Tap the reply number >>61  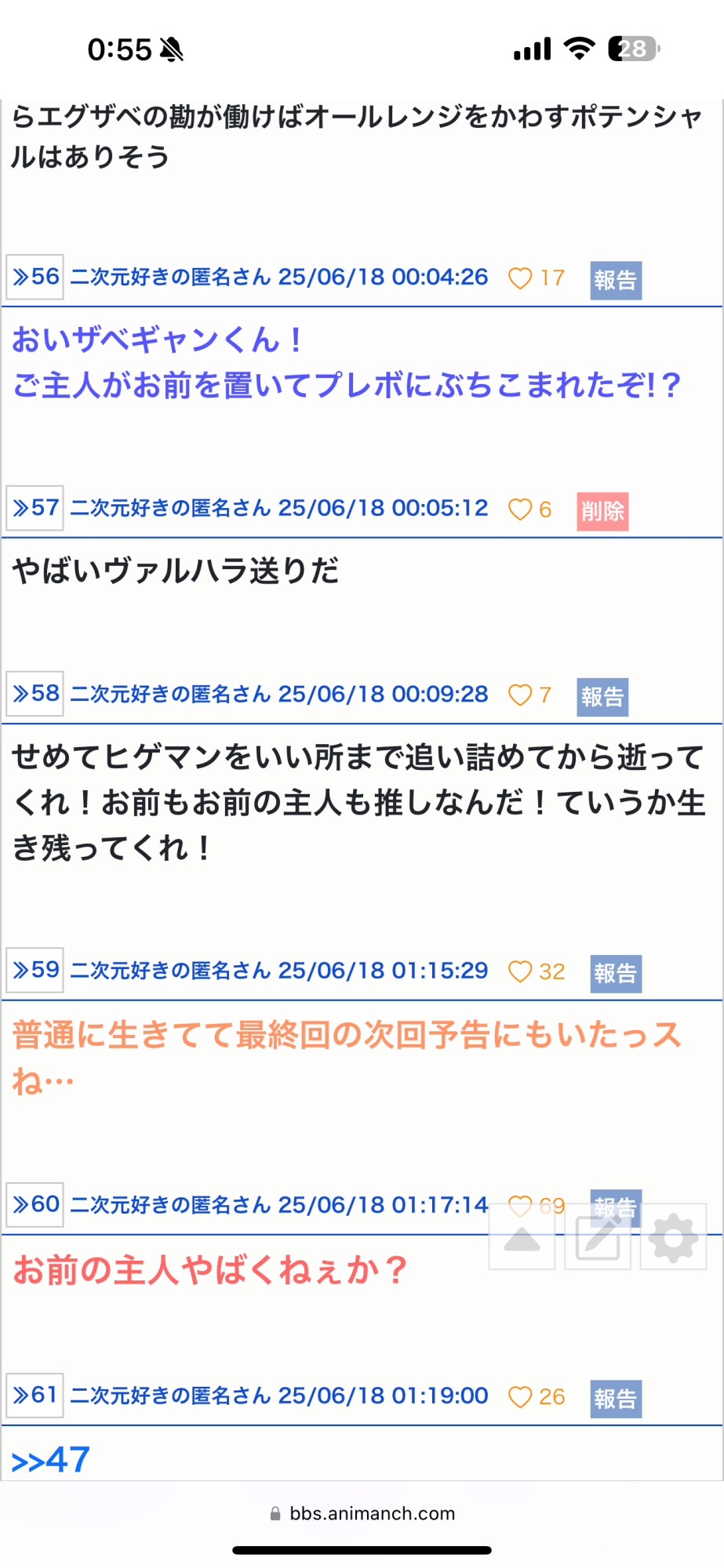(x=35, y=1396)
